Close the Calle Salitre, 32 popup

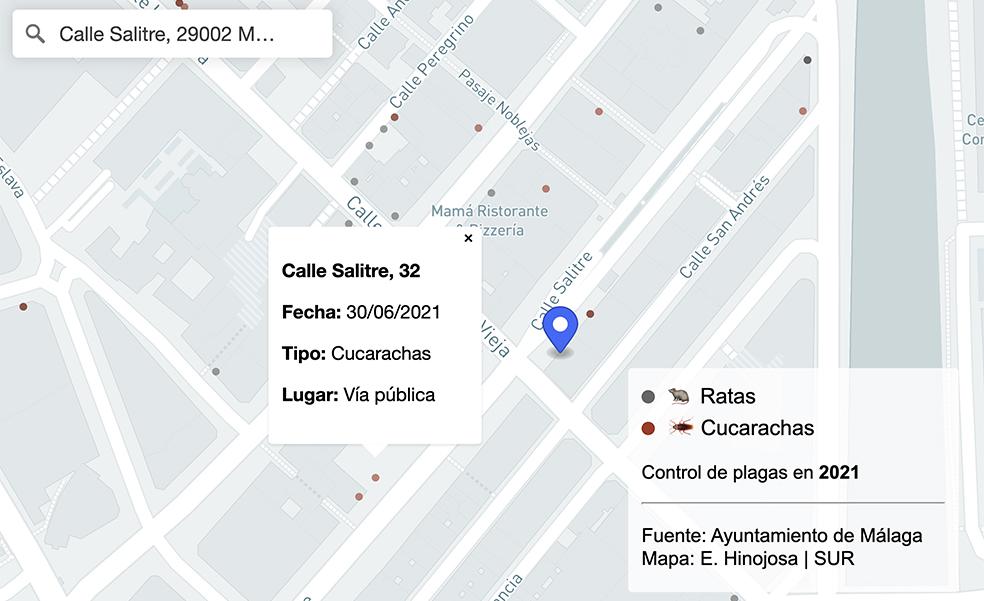(468, 238)
